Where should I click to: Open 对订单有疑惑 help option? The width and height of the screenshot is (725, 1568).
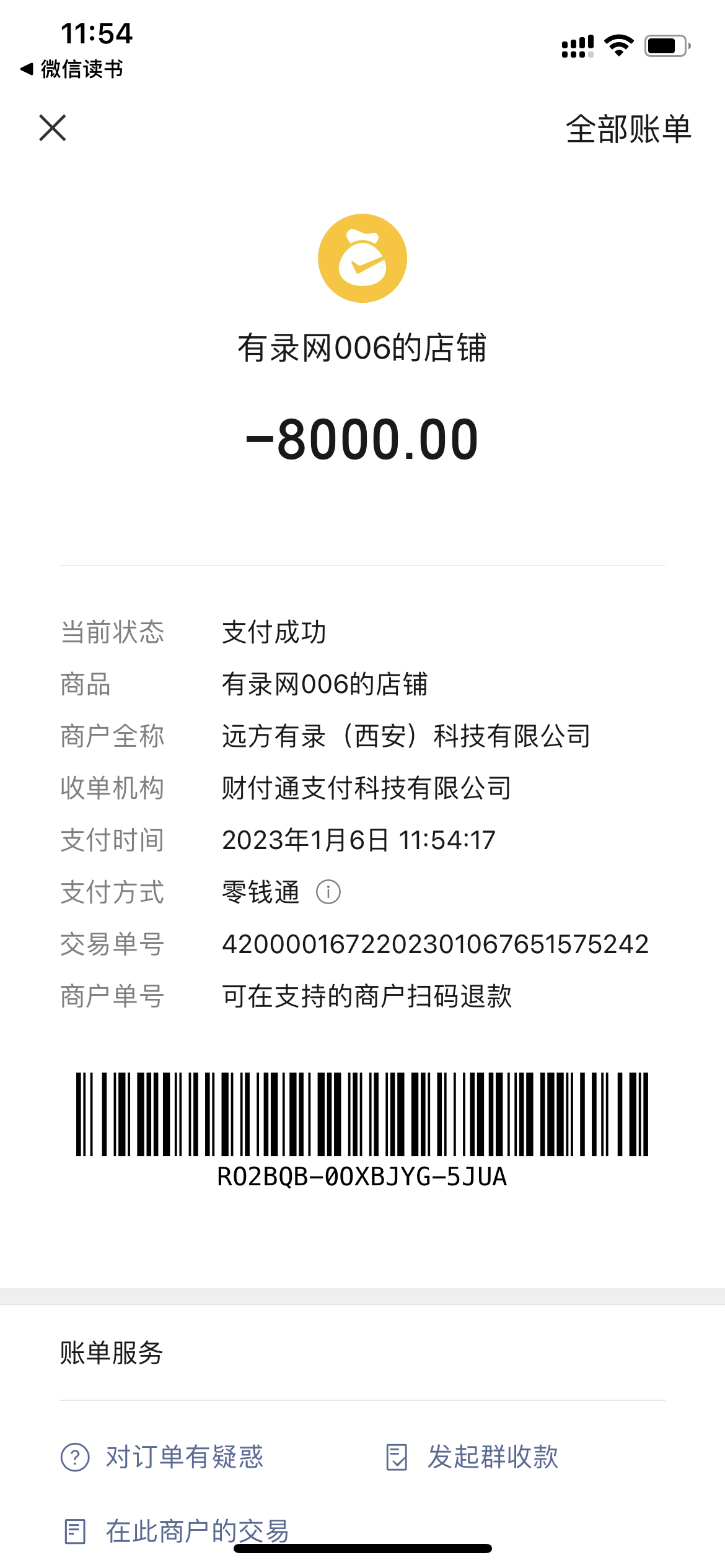(x=162, y=1457)
